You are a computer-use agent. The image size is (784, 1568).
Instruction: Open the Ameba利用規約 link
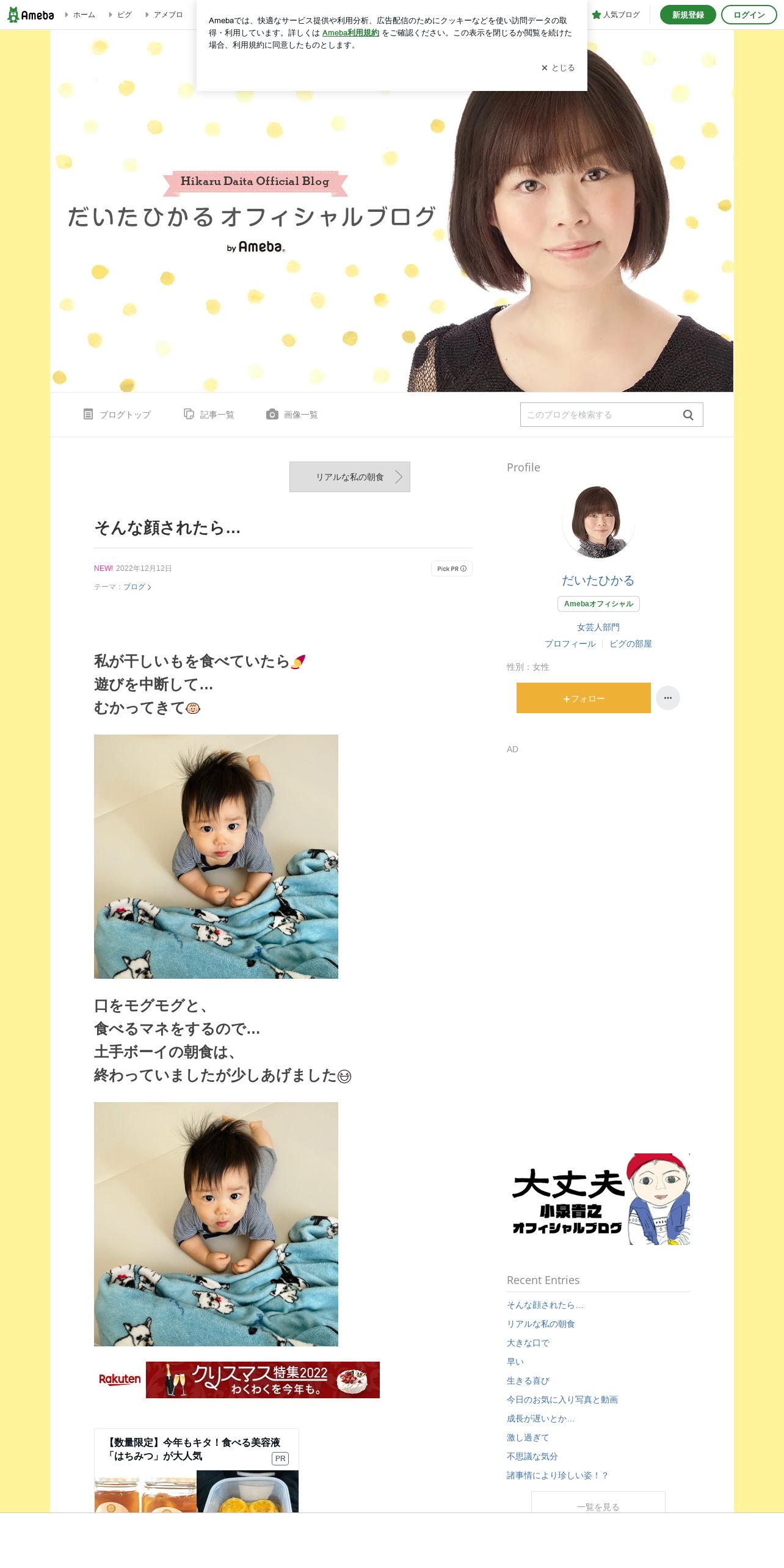tap(350, 33)
